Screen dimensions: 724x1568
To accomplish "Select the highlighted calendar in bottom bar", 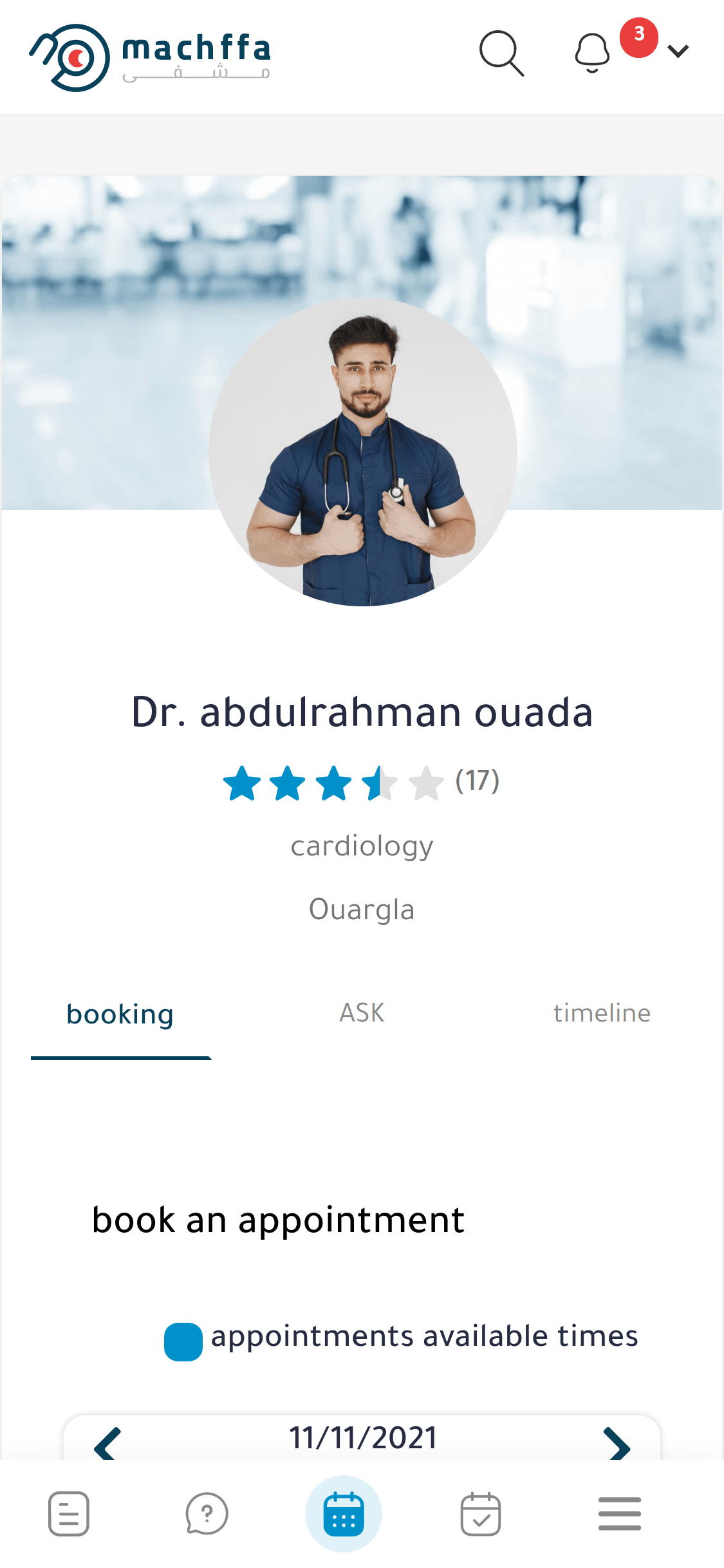I will tap(344, 1514).
